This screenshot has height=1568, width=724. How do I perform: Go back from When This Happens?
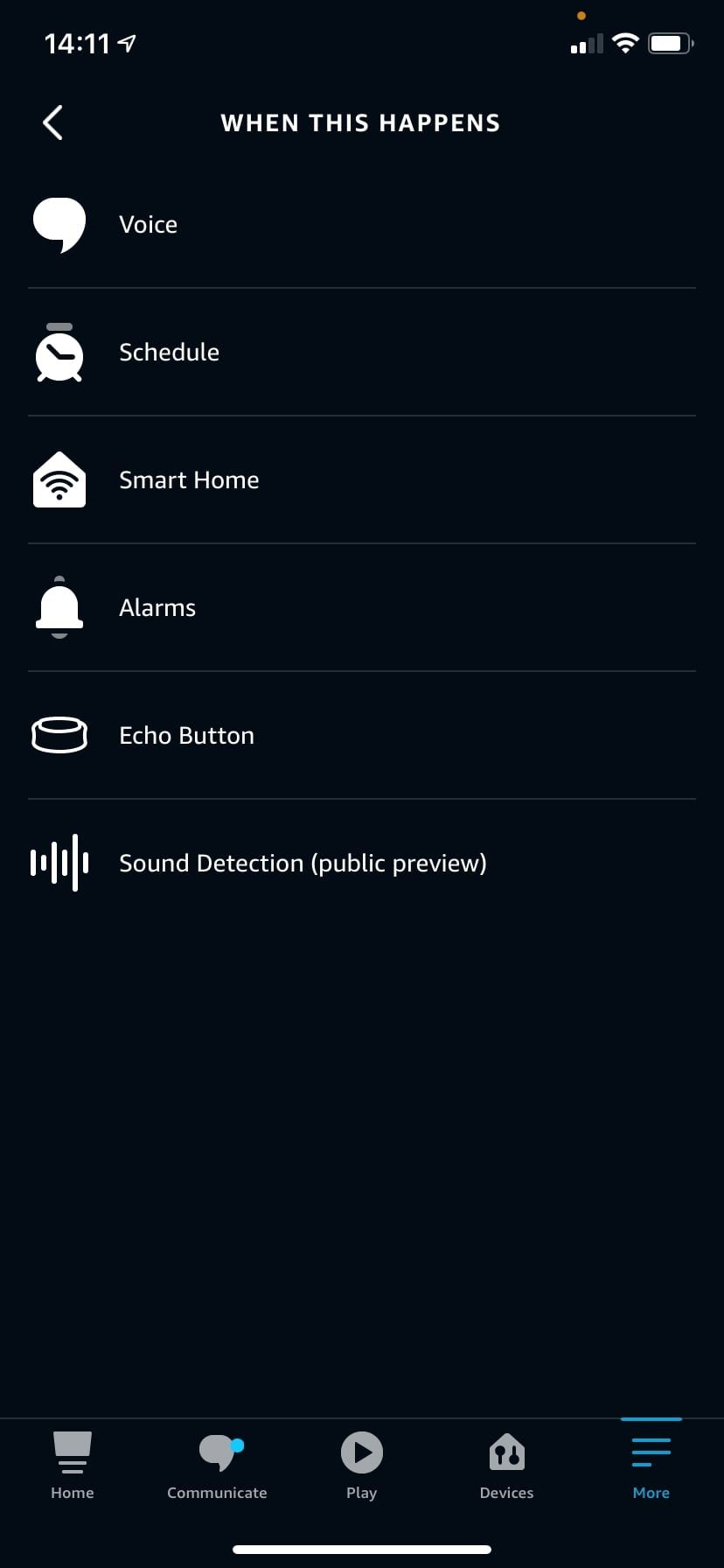[52, 122]
